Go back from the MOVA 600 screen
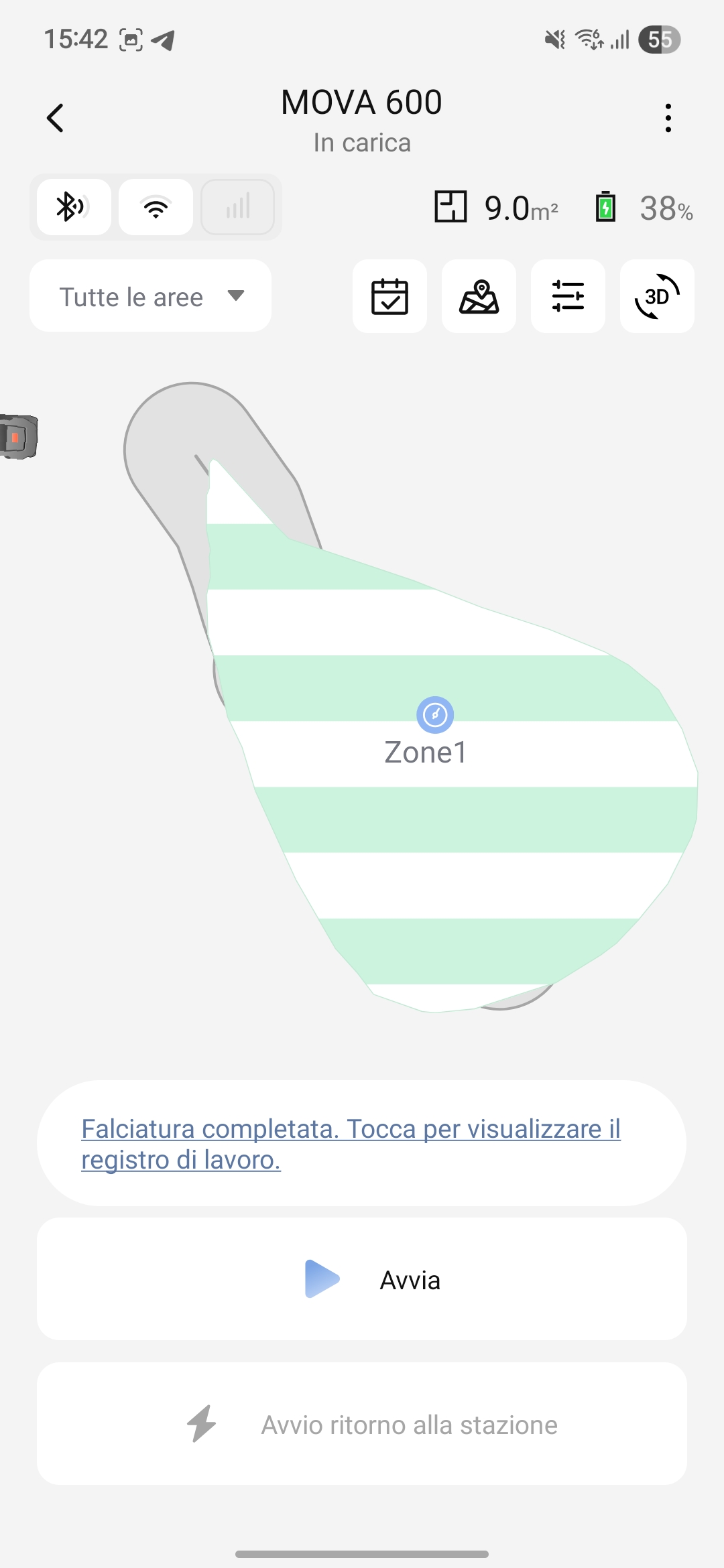 (x=55, y=118)
